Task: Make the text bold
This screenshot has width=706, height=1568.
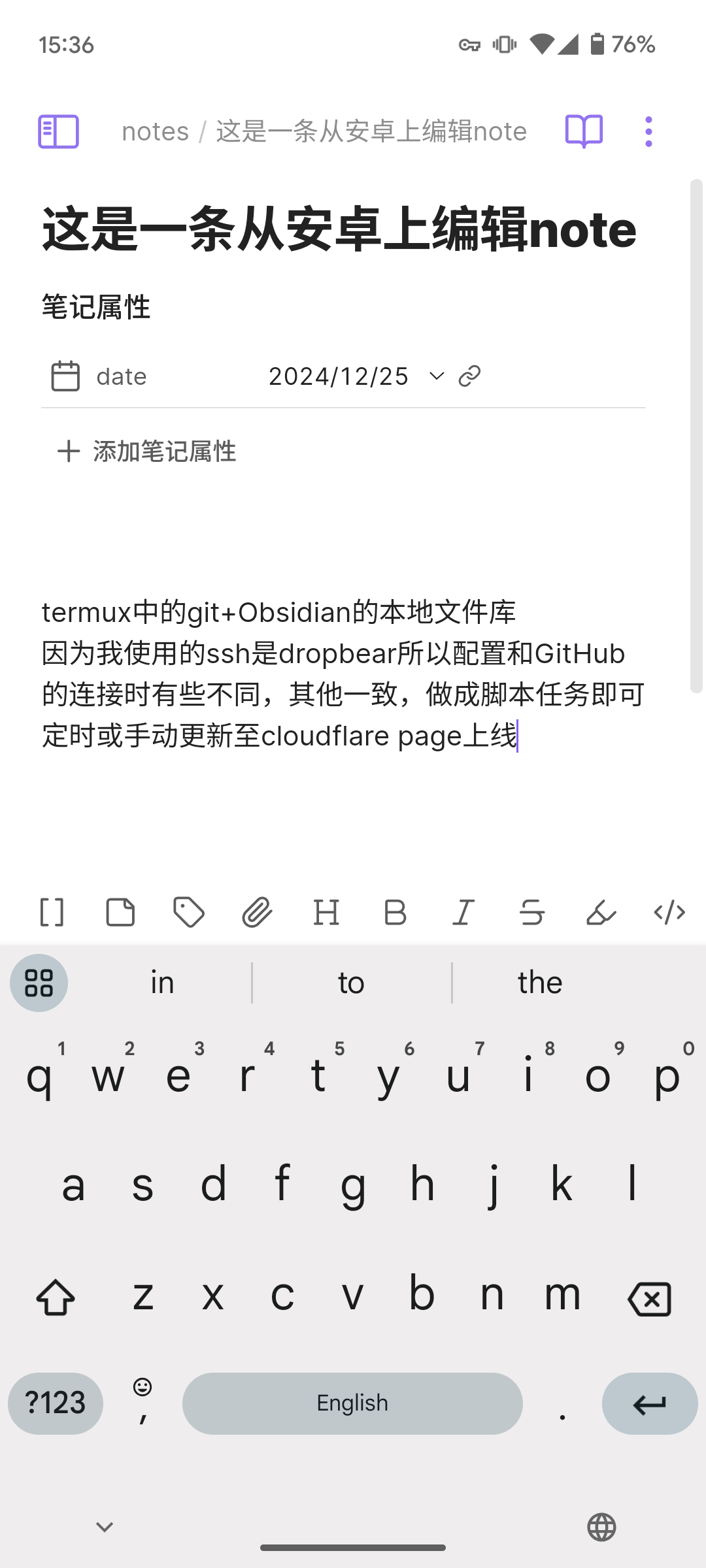Action: tap(395, 912)
